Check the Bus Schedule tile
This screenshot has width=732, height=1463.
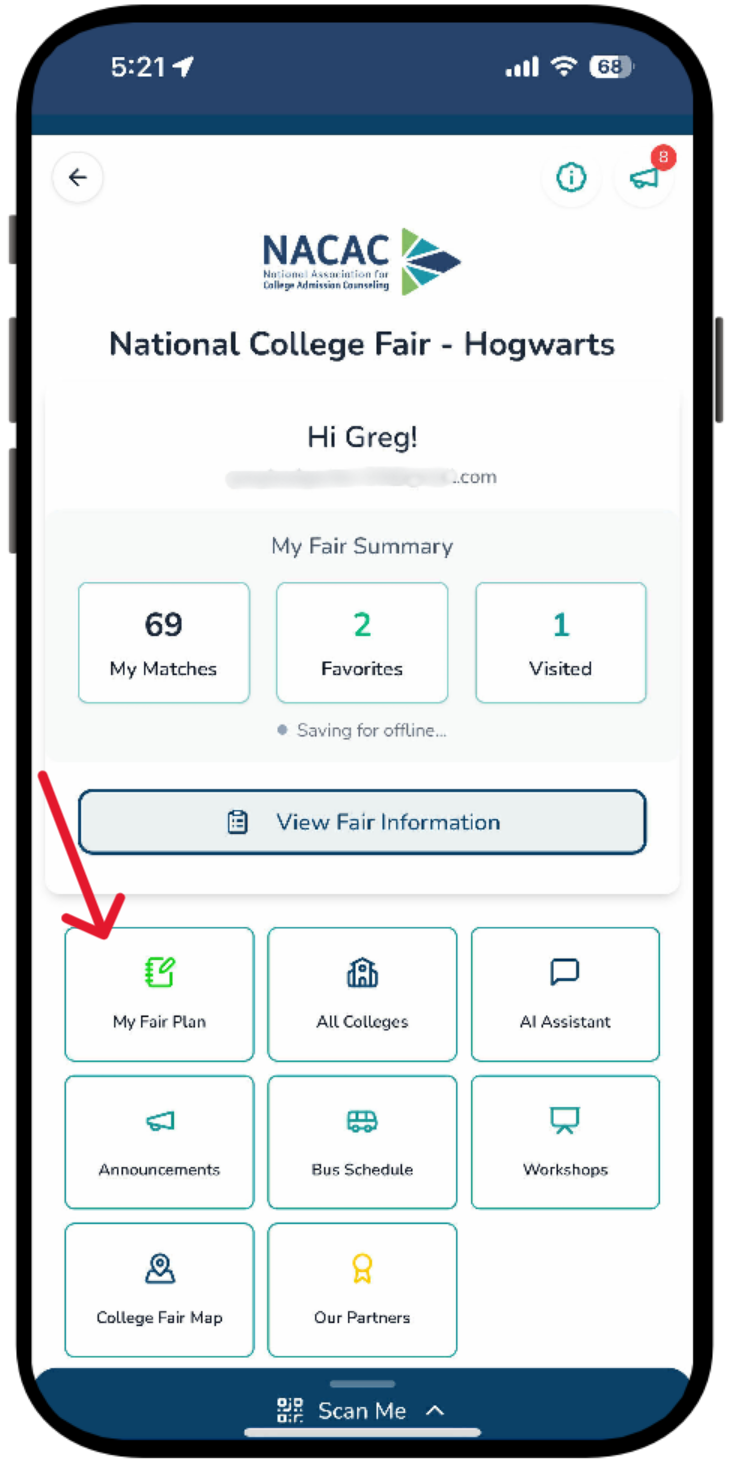pyautogui.click(x=362, y=1142)
